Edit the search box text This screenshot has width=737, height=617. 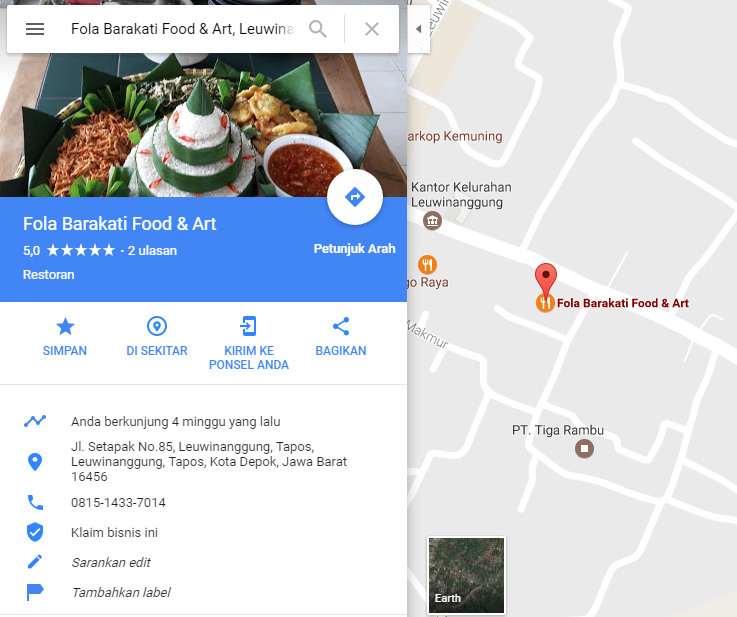[180, 29]
